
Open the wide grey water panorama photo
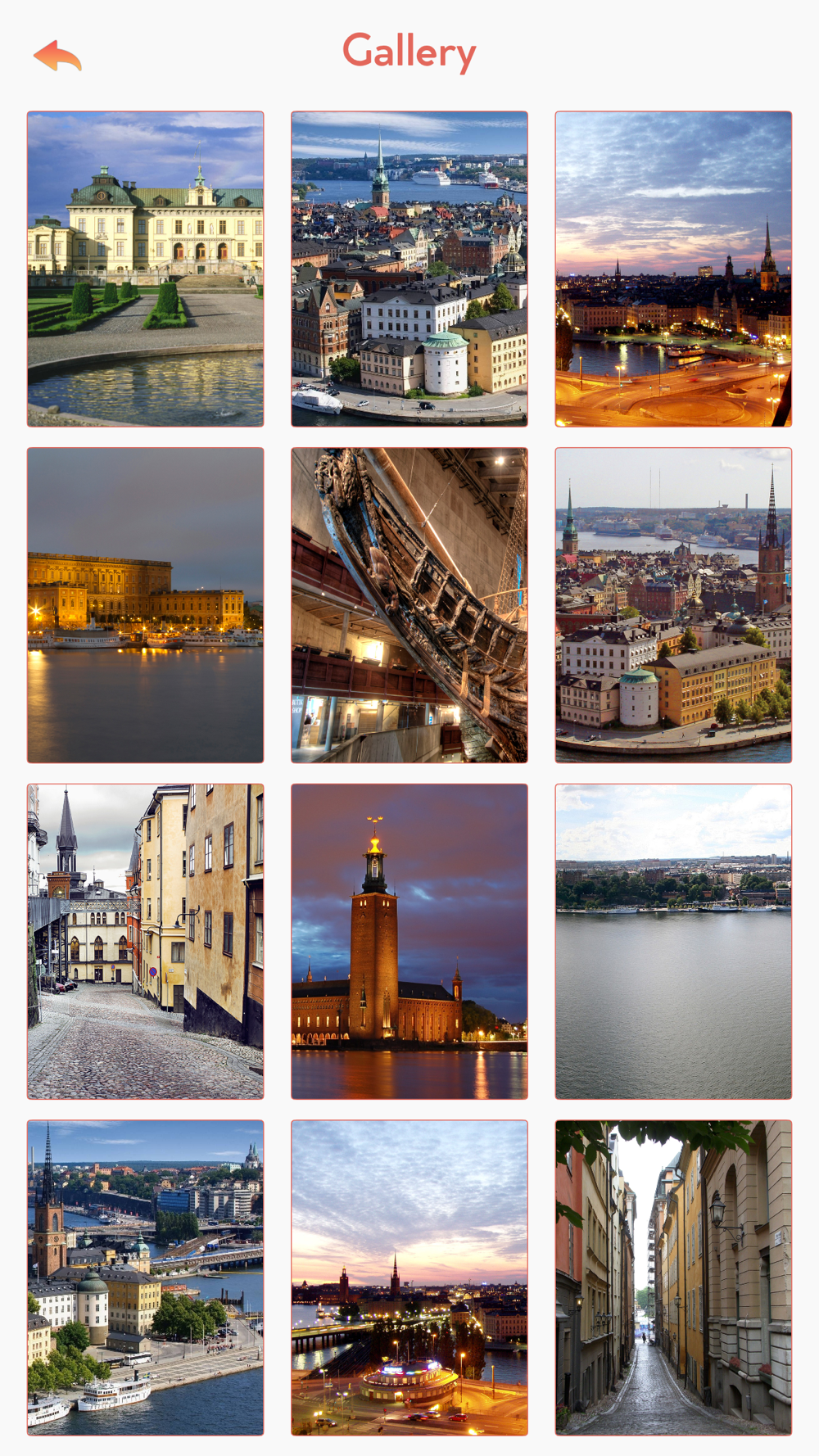pyautogui.click(x=673, y=942)
